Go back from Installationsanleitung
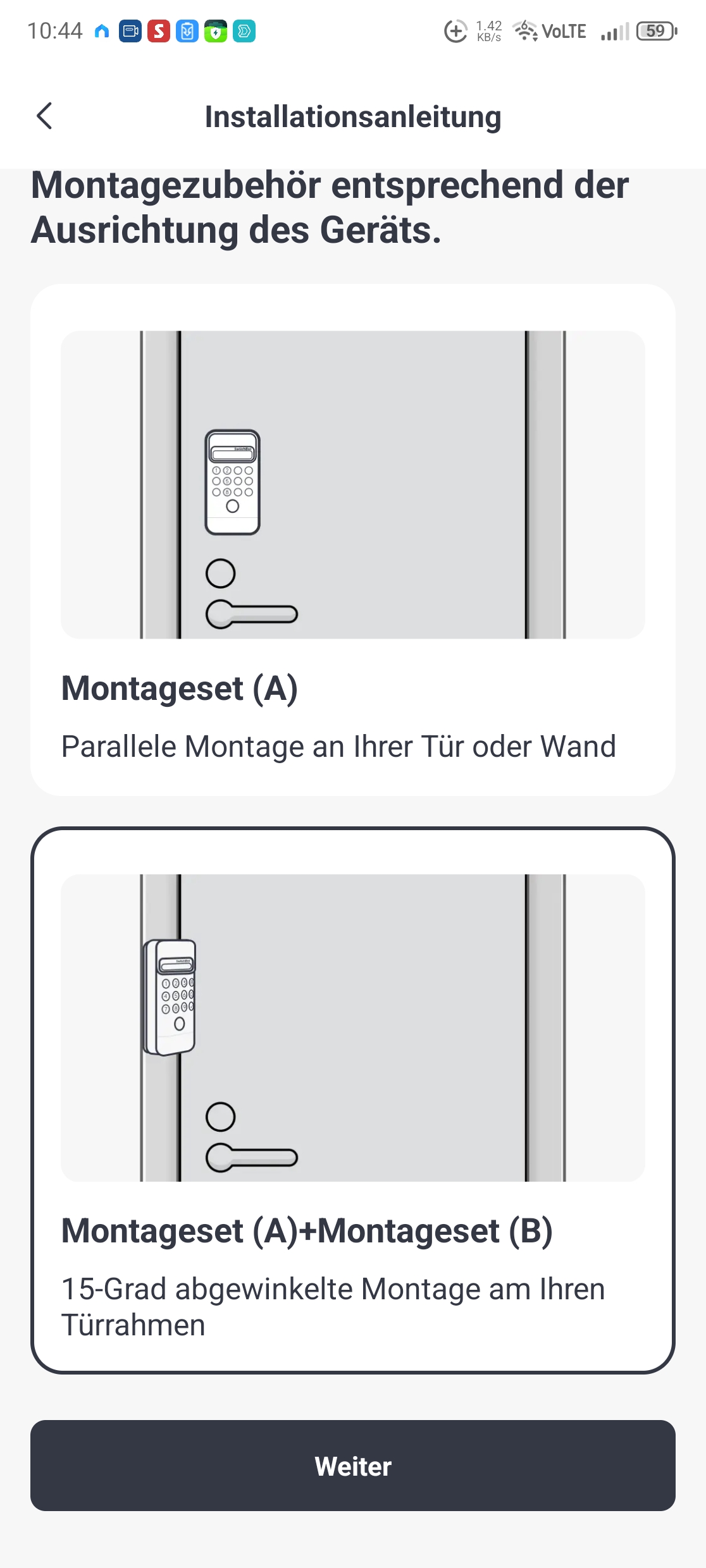The image size is (706, 1568). coord(44,116)
